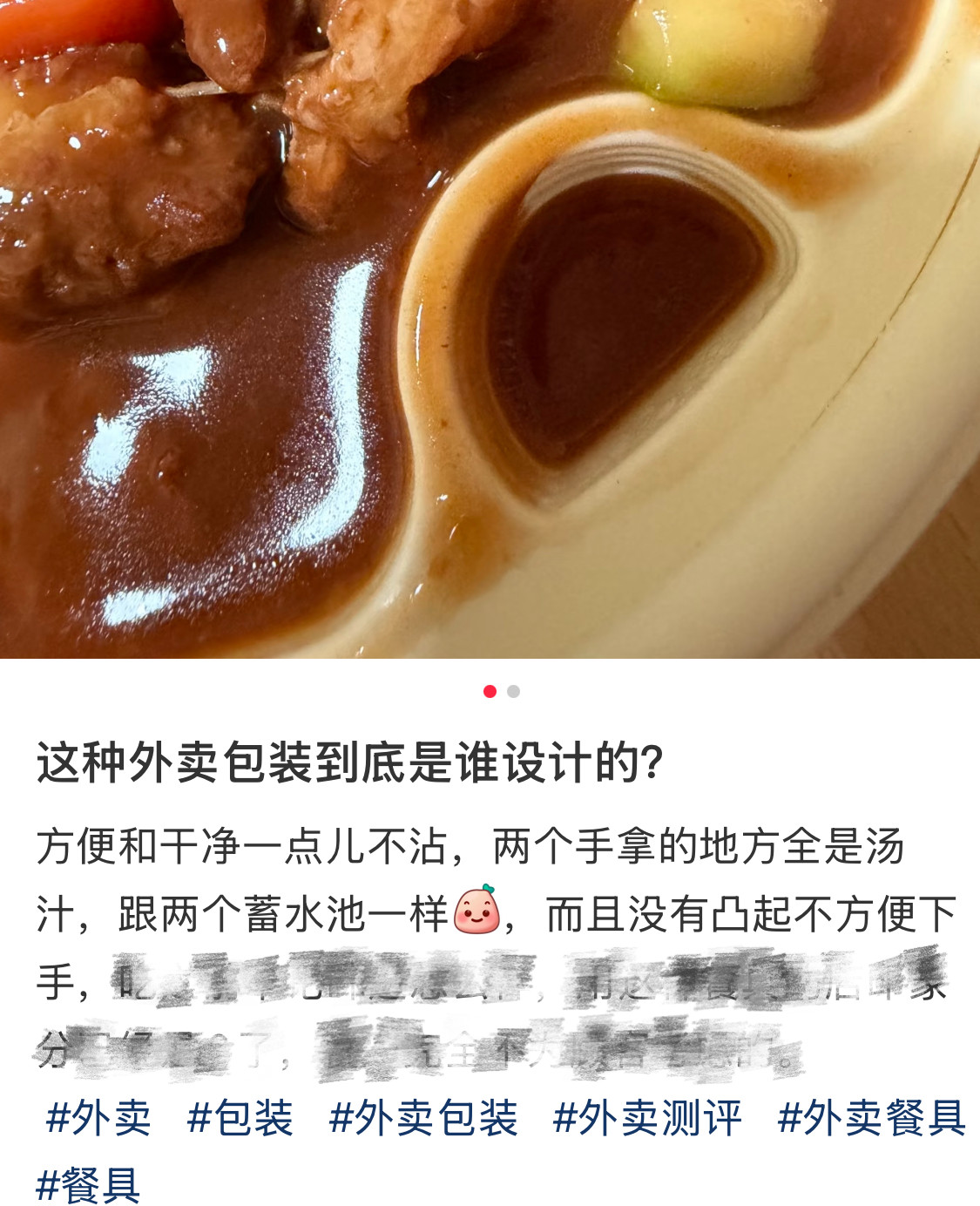Image resolution: width=980 pixels, height=1206 pixels.
Task: Tap the #外卖测评 hashtag
Action: click(648, 1121)
